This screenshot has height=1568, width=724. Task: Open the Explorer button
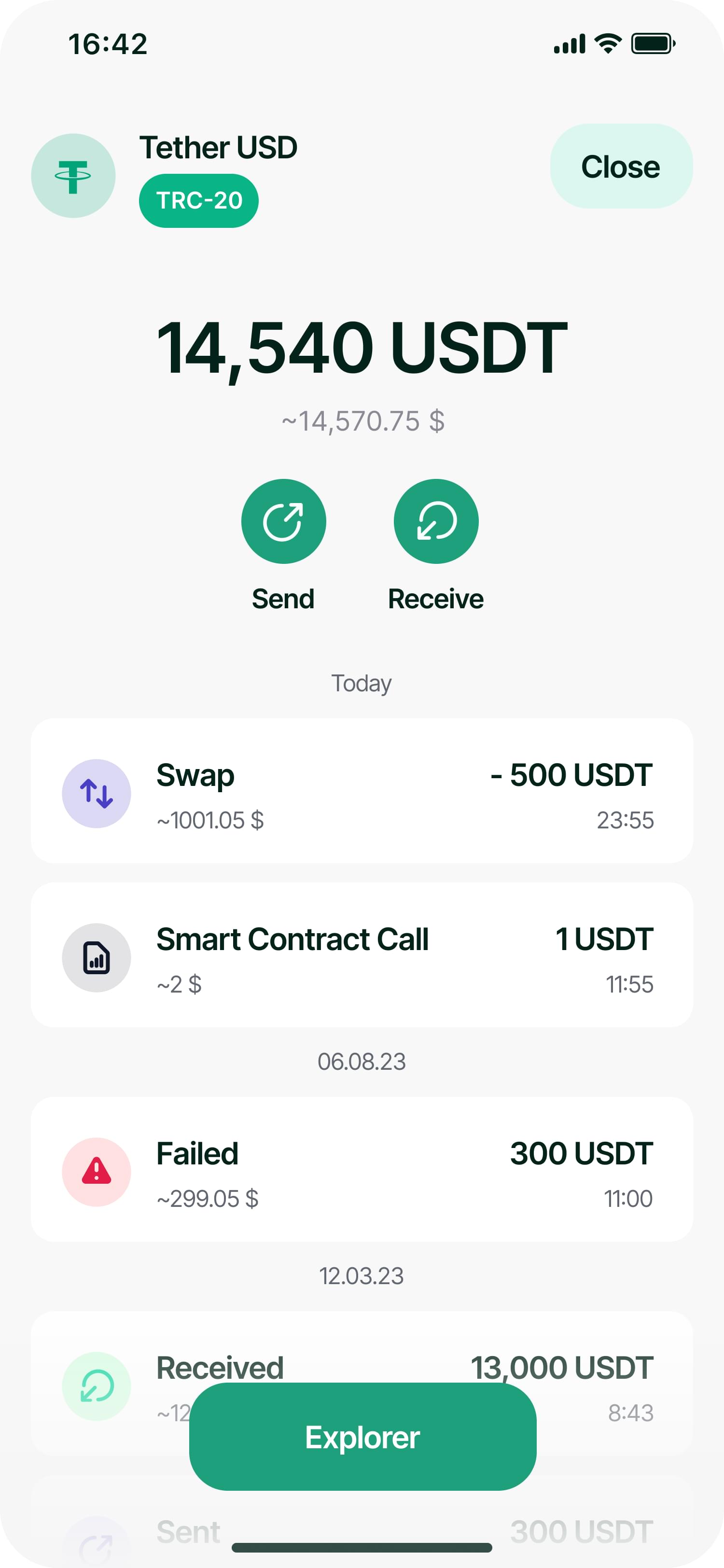[x=362, y=1437]
